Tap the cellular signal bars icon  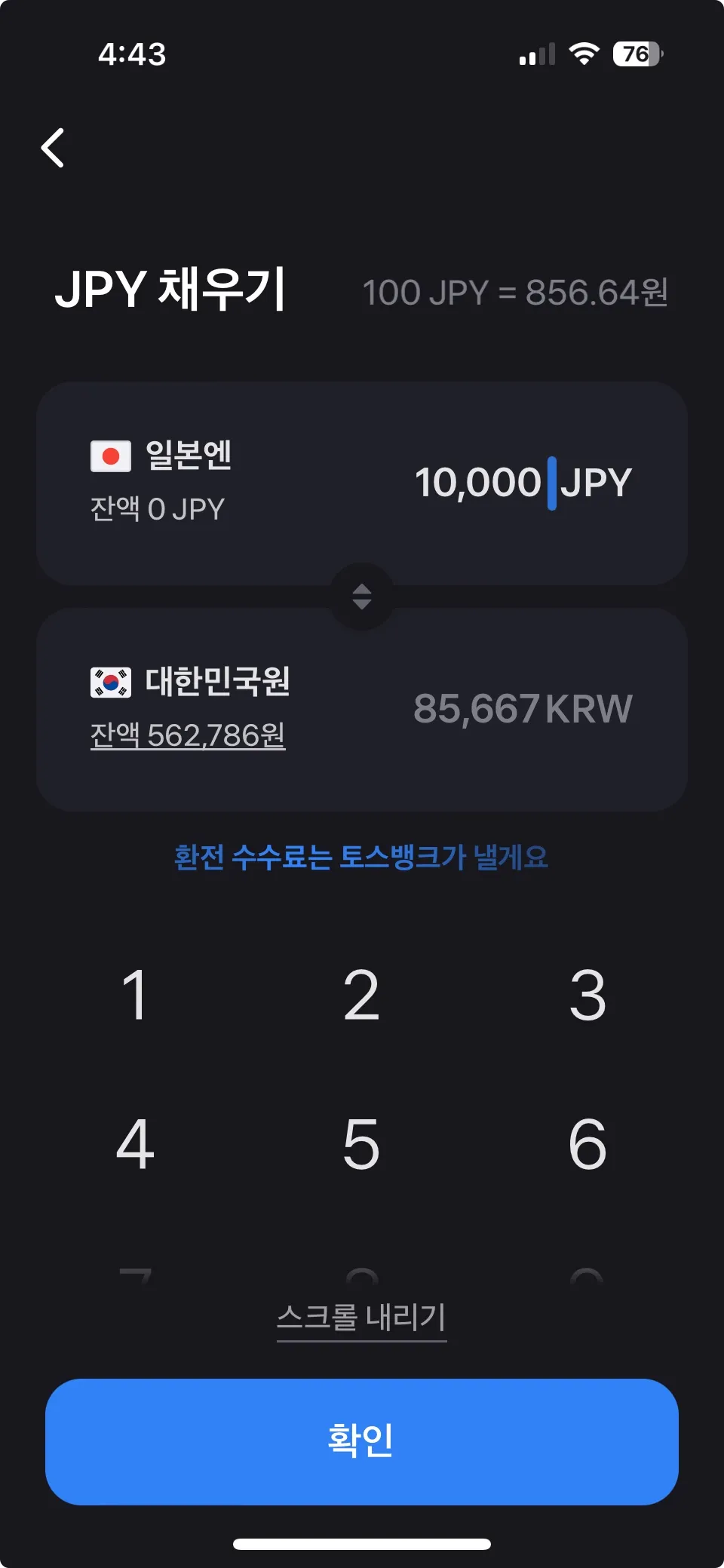tap(535, 53)
